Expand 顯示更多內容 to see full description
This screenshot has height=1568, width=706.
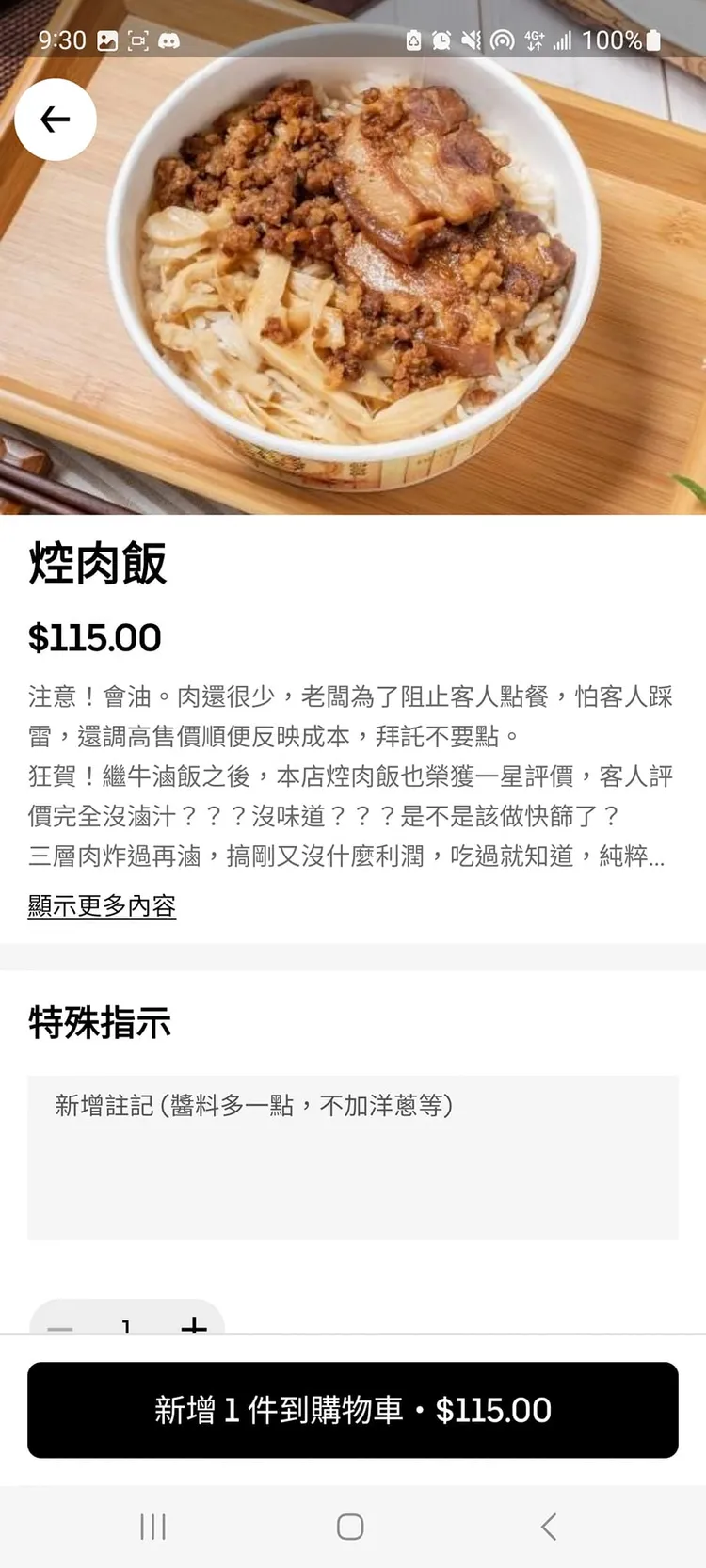click(101, 906)
